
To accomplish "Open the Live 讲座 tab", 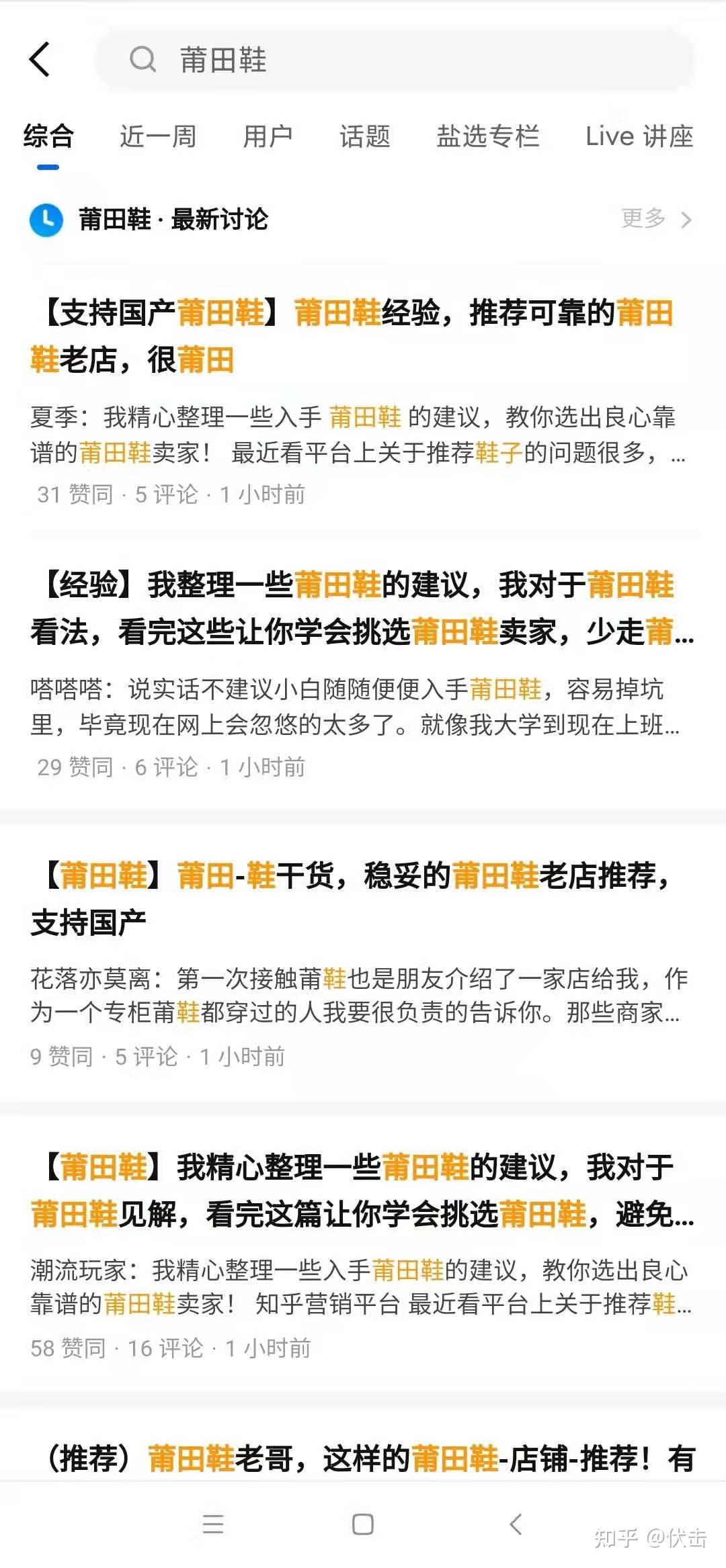I will (x=639, y=136).
